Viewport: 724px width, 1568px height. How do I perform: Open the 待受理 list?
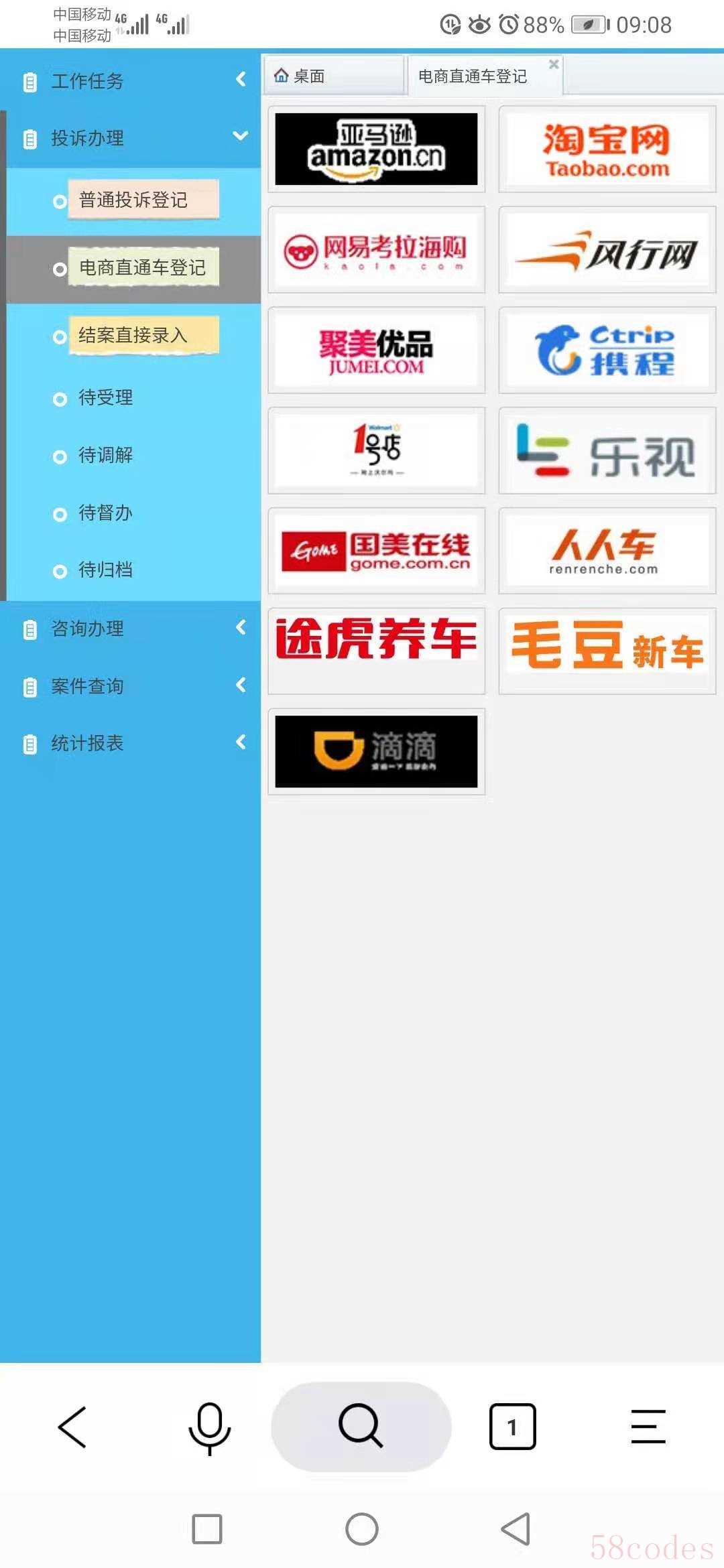coord(105,398)
